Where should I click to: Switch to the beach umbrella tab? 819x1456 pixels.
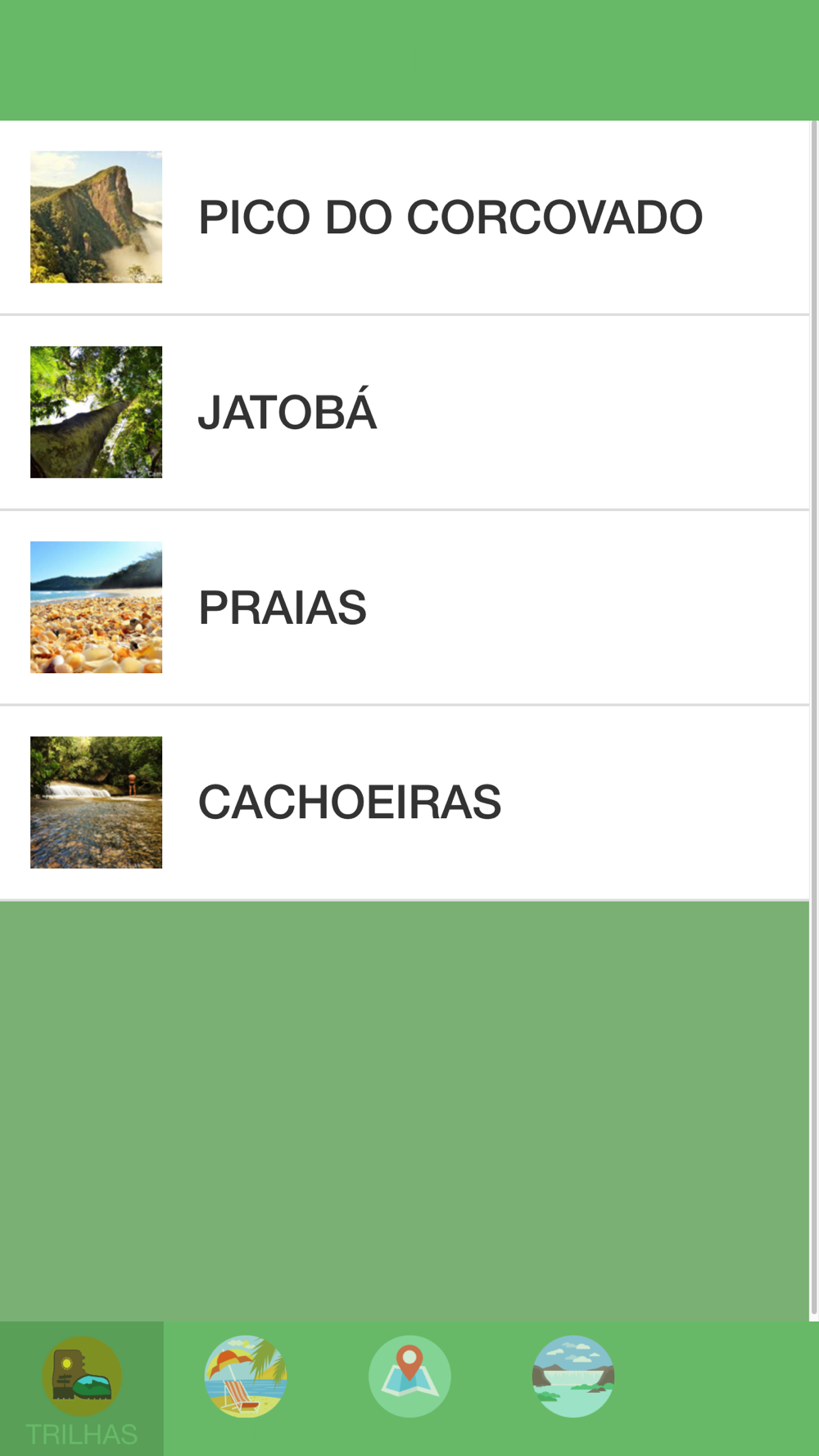[246, 1389]
